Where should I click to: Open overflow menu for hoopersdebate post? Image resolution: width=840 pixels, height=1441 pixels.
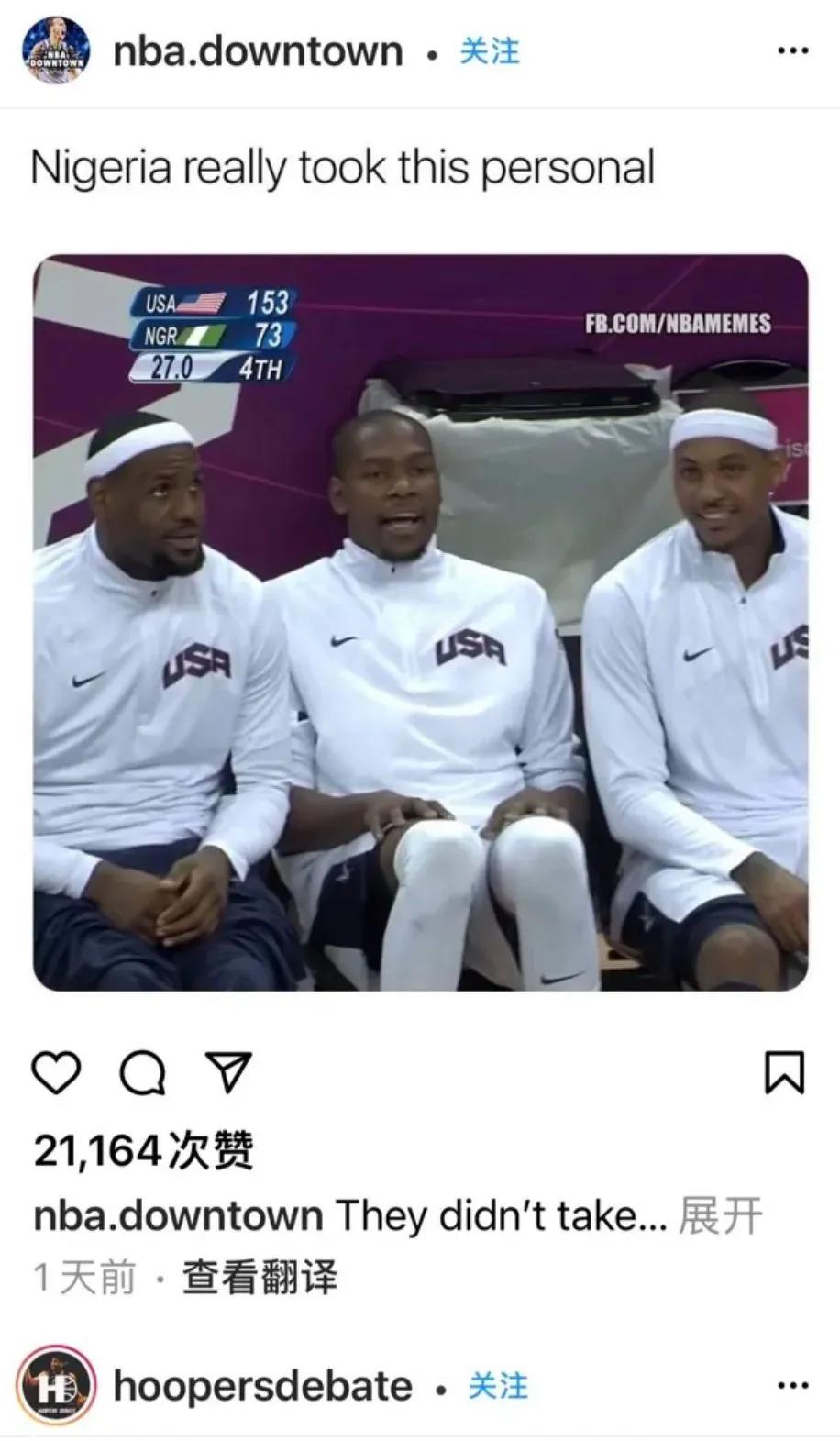pyautogui.click(x=792, y=1385)
